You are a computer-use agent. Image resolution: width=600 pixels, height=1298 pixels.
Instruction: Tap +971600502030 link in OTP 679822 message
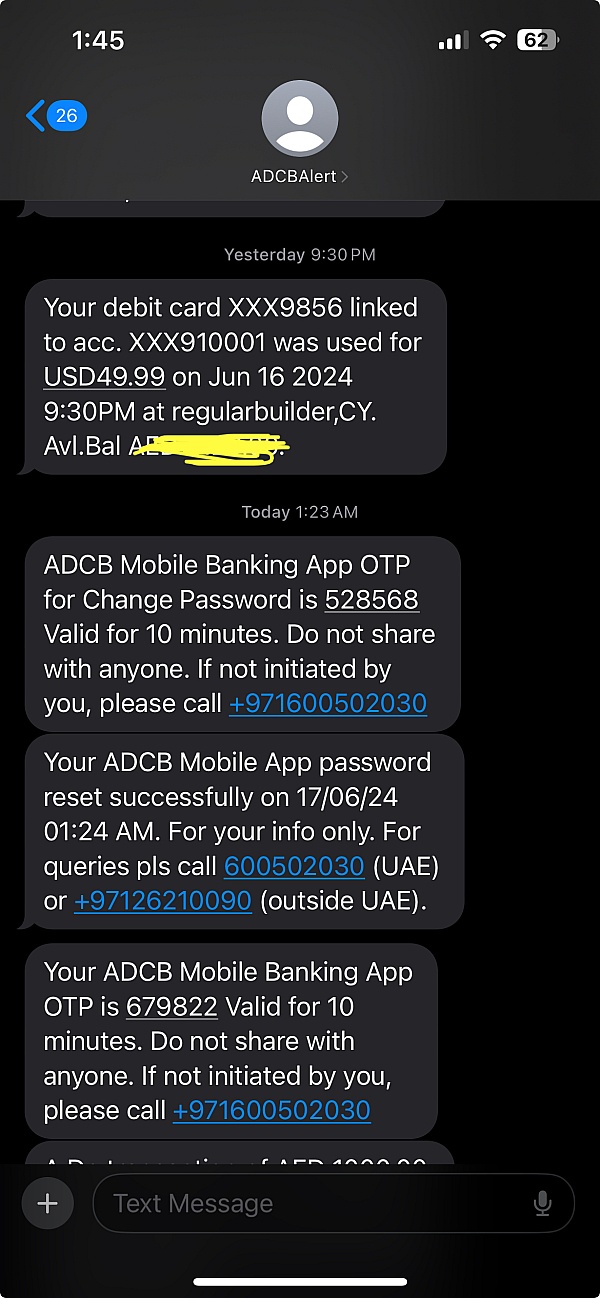[272, 1110]
